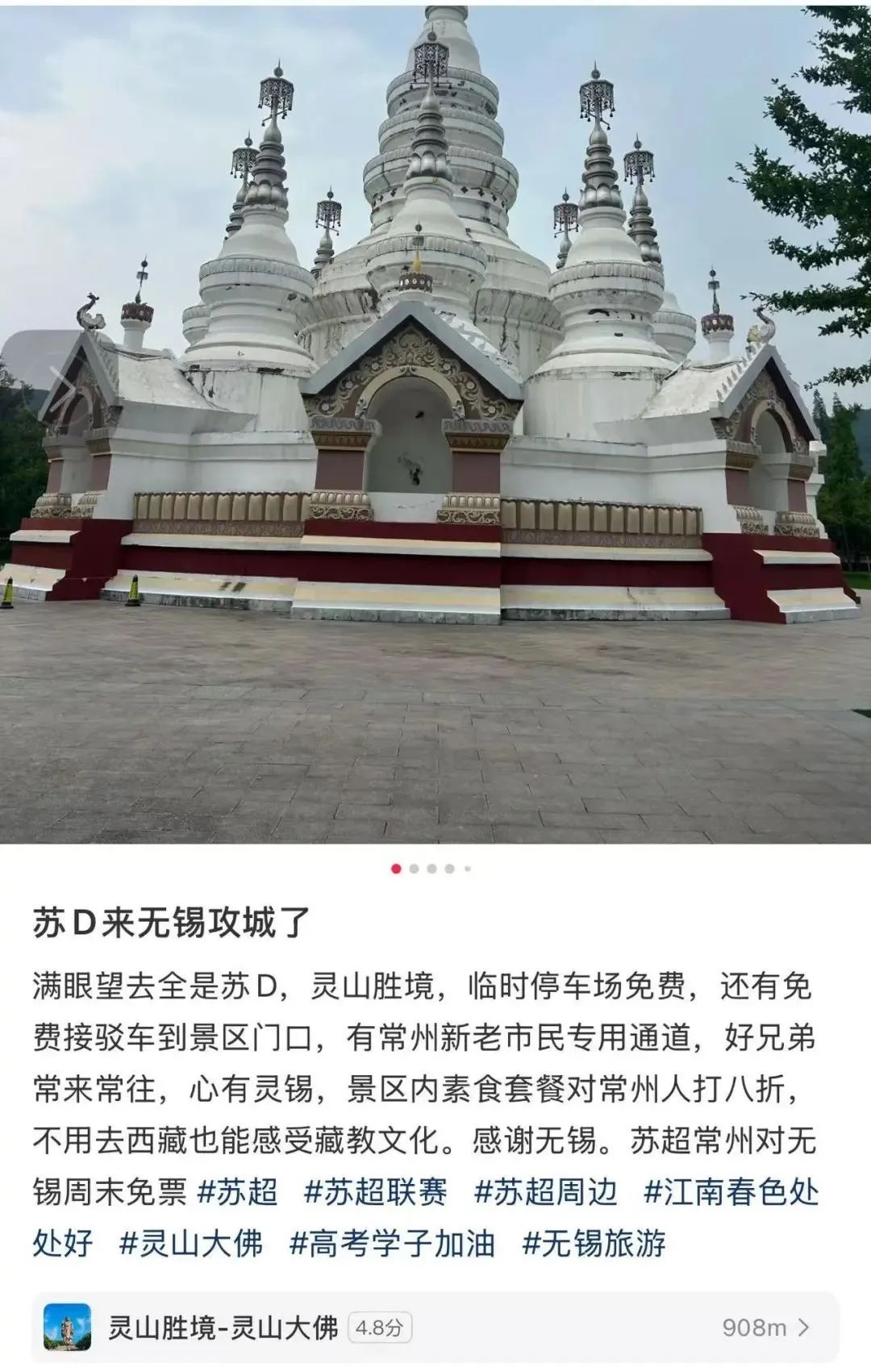Open the #苏超 hashtag
This screenshot has width=871, height=1372.
tap(238, 1192)
